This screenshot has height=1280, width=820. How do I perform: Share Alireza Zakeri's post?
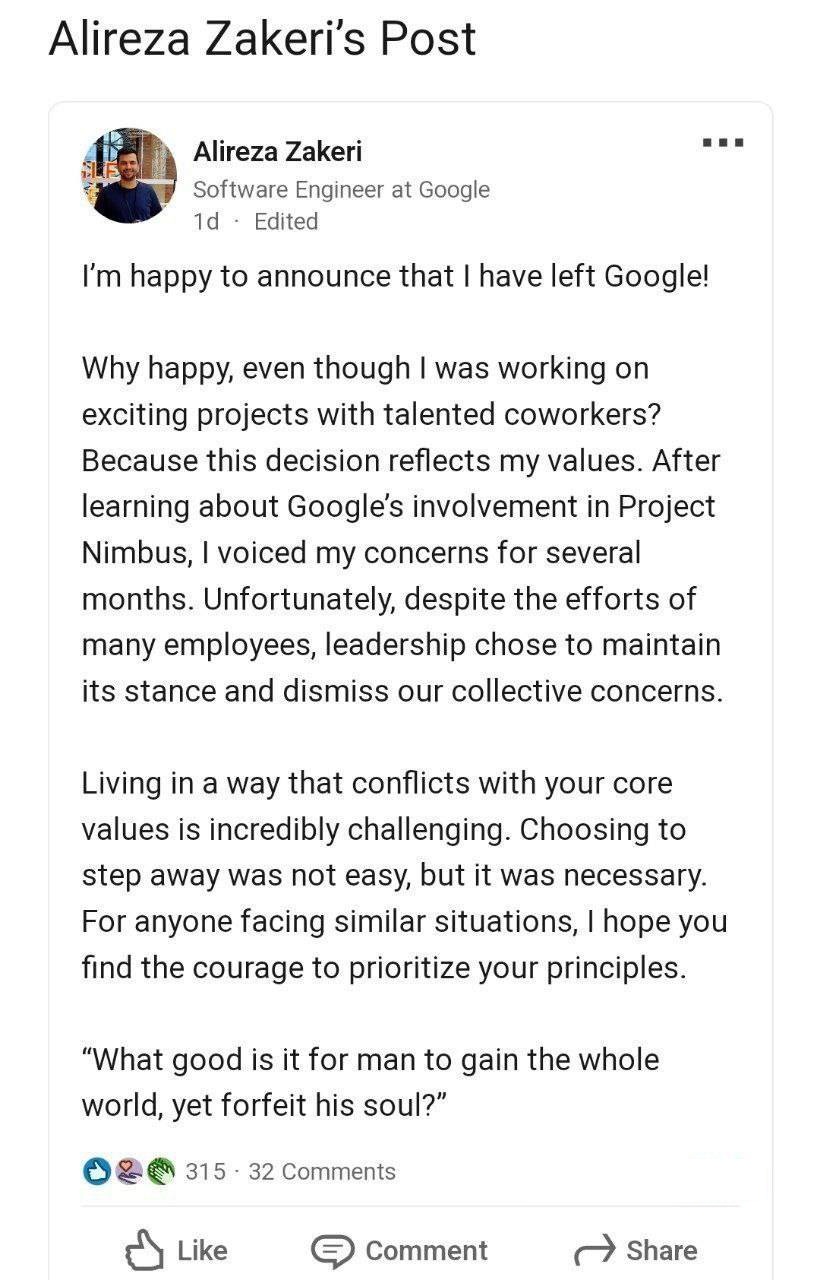click(635, 1250)
